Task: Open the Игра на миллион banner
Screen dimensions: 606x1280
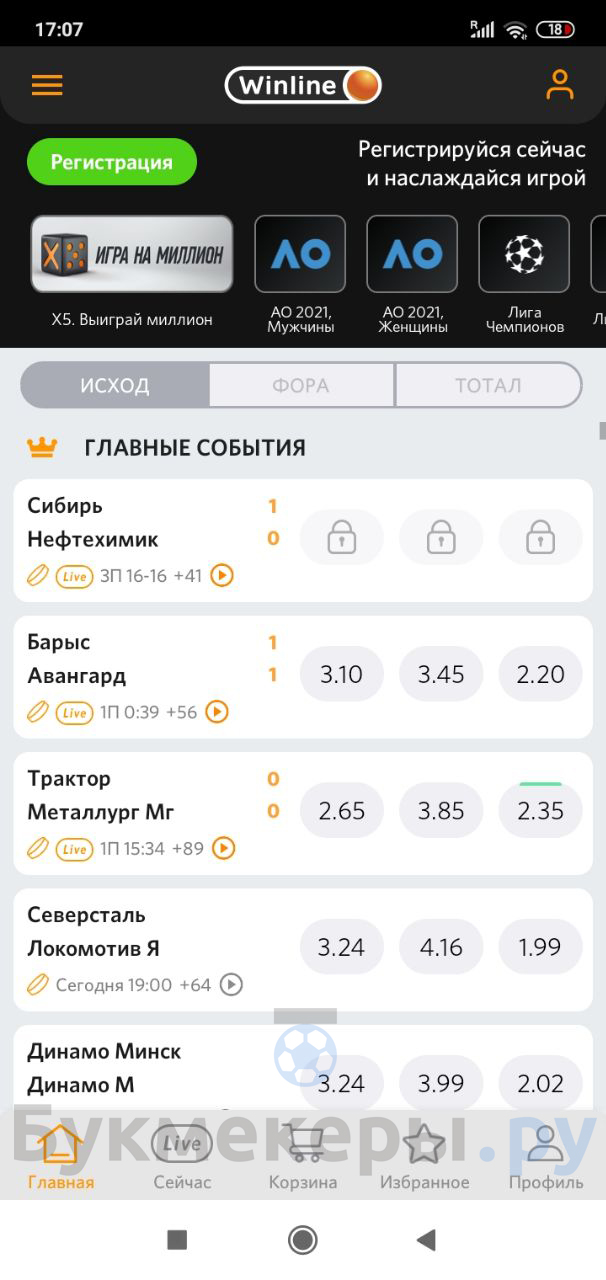Action: [132, 254]
